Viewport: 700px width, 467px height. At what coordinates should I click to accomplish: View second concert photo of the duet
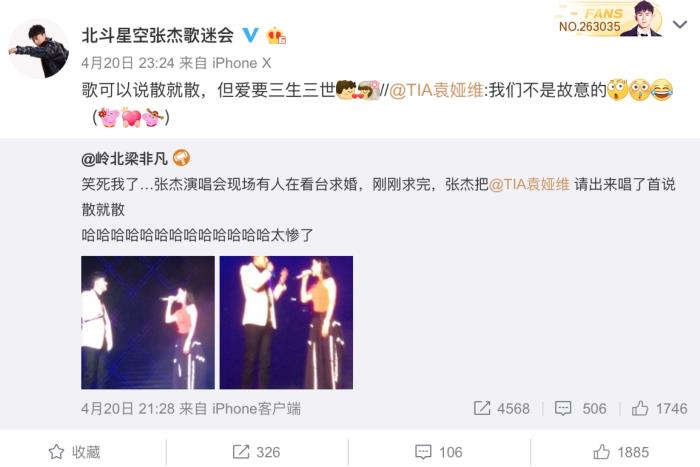point(285,322)
